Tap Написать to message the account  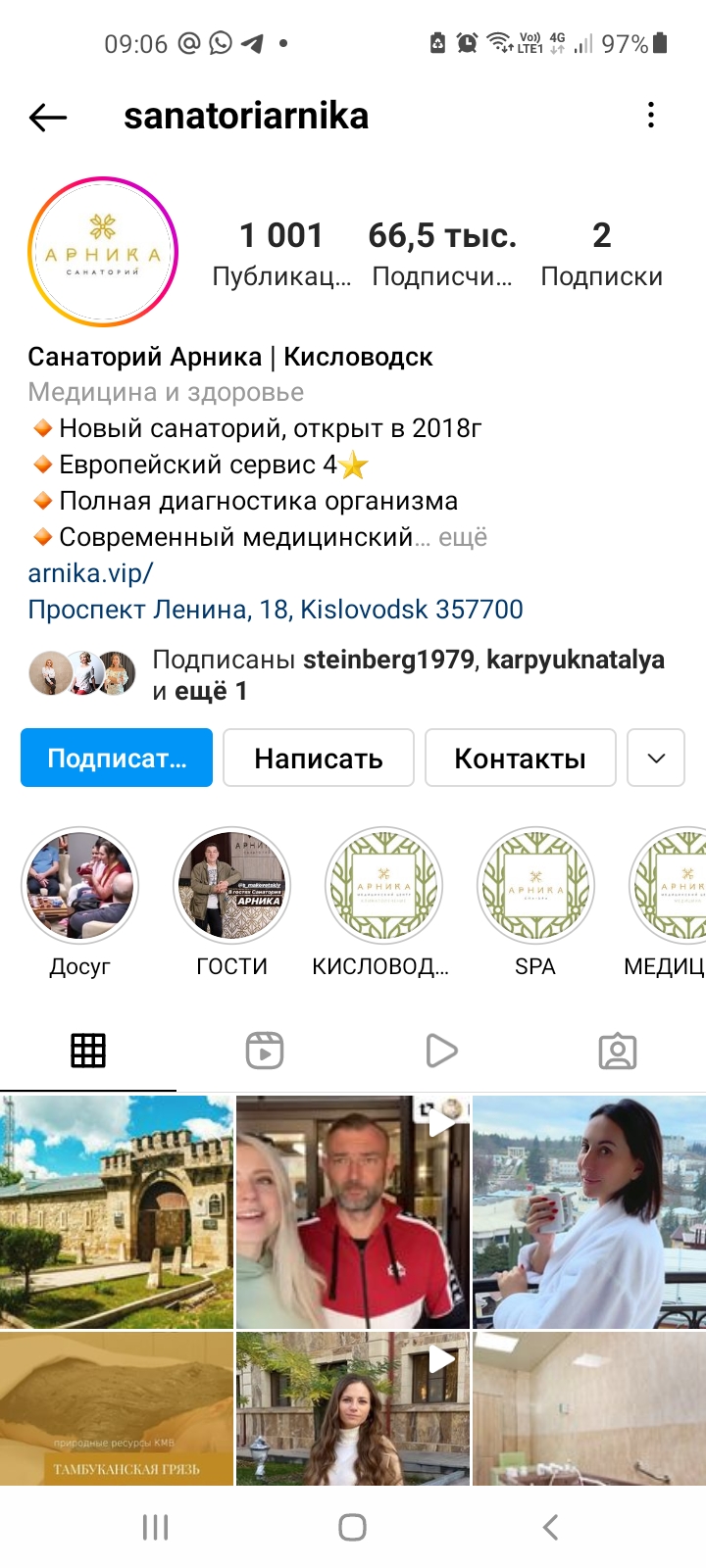tap(319, 758)
